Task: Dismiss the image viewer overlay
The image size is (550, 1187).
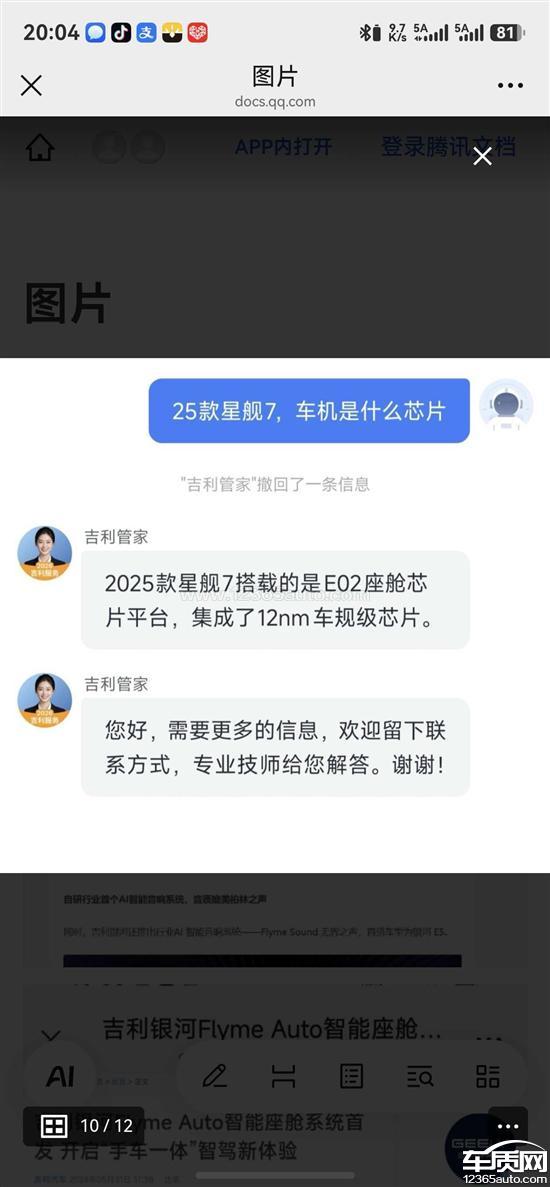Action: (482, 156)
